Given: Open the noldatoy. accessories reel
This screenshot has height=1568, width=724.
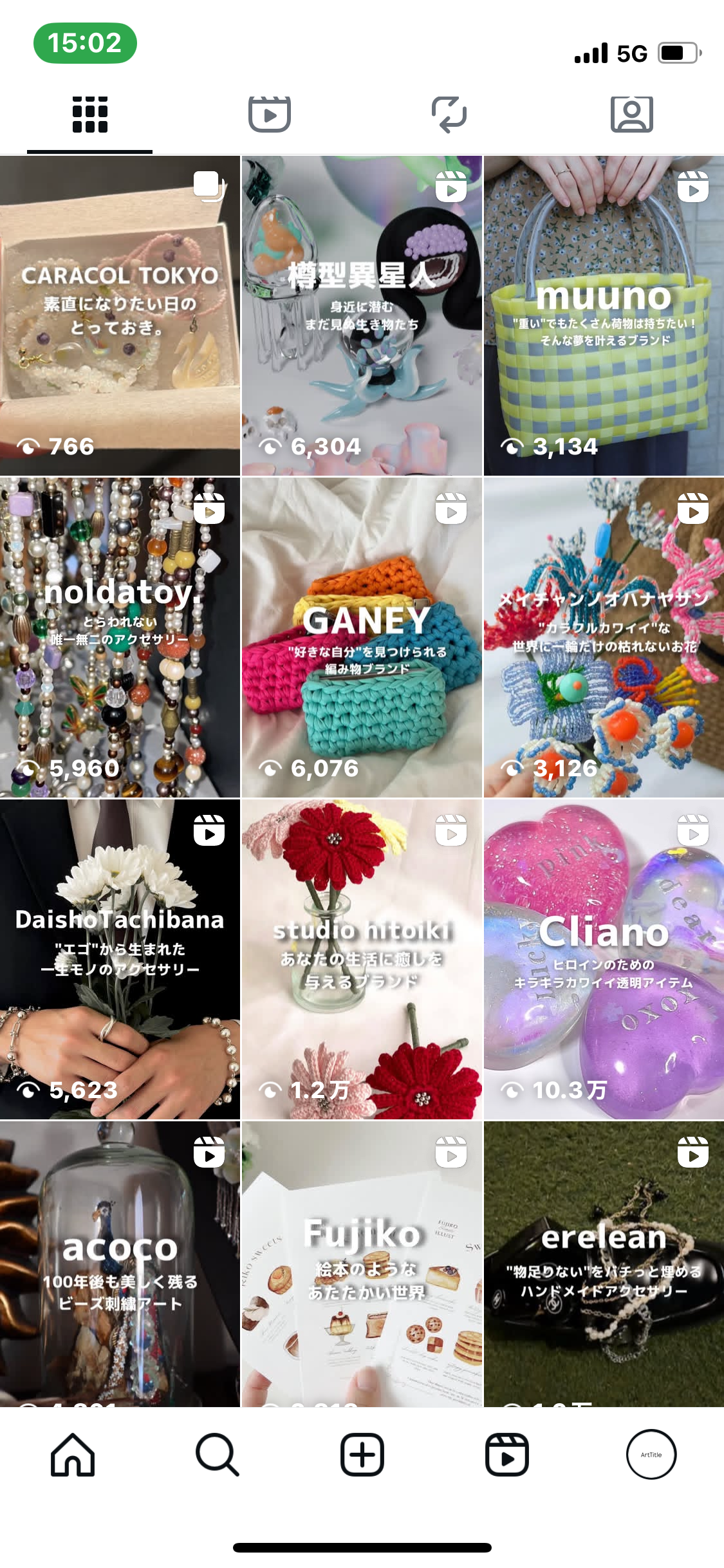Looking at the screenshot, I should pyautogui.click(x=120, y=637).
